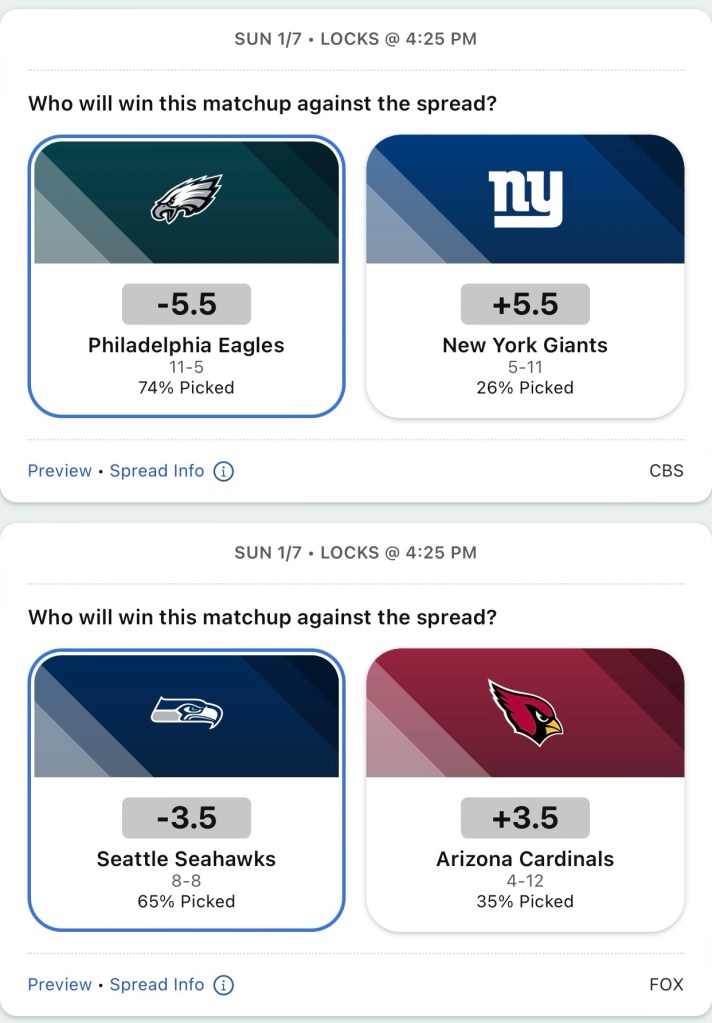Pick Arizona Cardinals at +3.5
Screen dimensions: 712x1023
(525, 790)
